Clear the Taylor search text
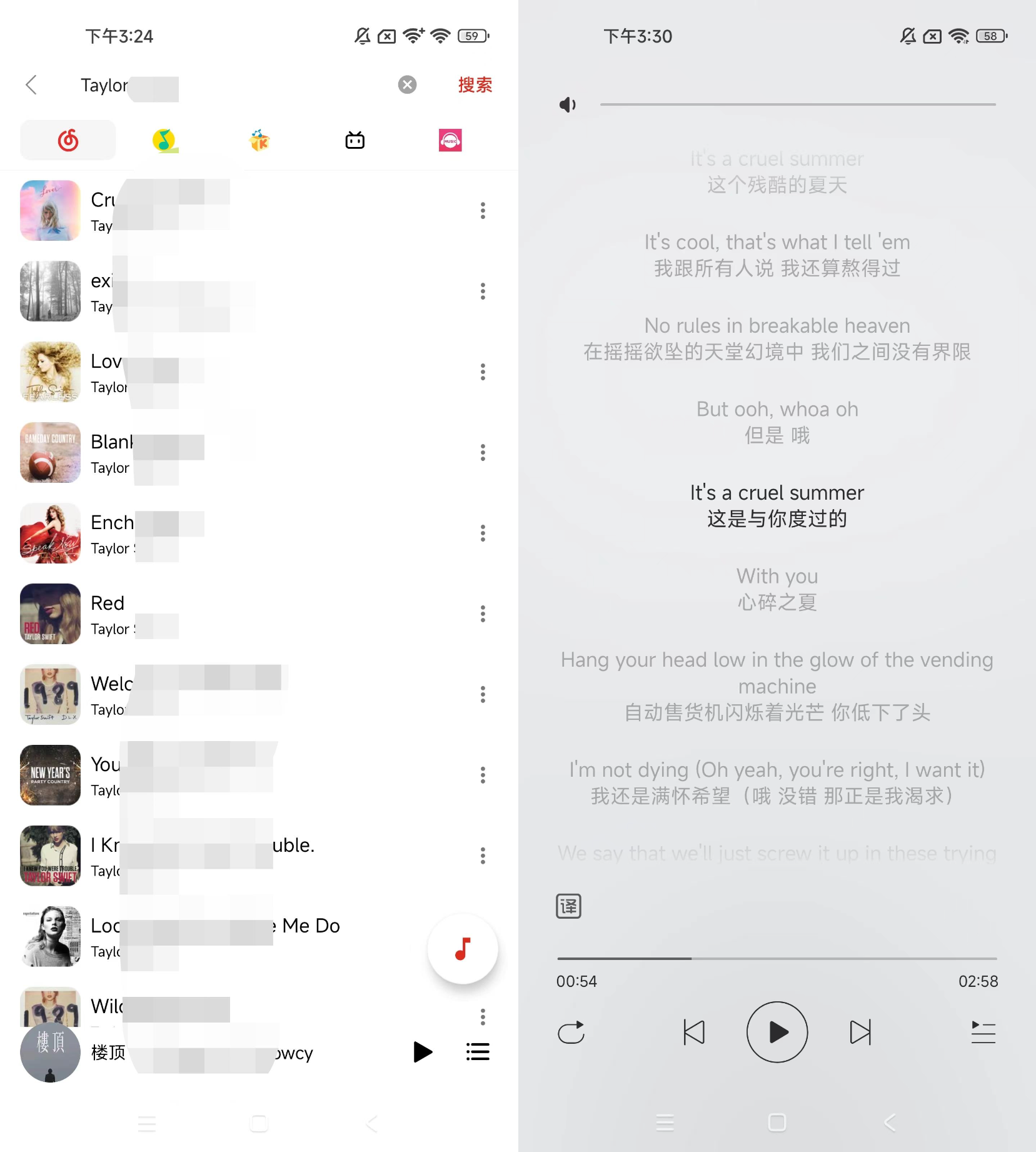The width and height of the screenshot is (1036, 1152). point(407,85)
